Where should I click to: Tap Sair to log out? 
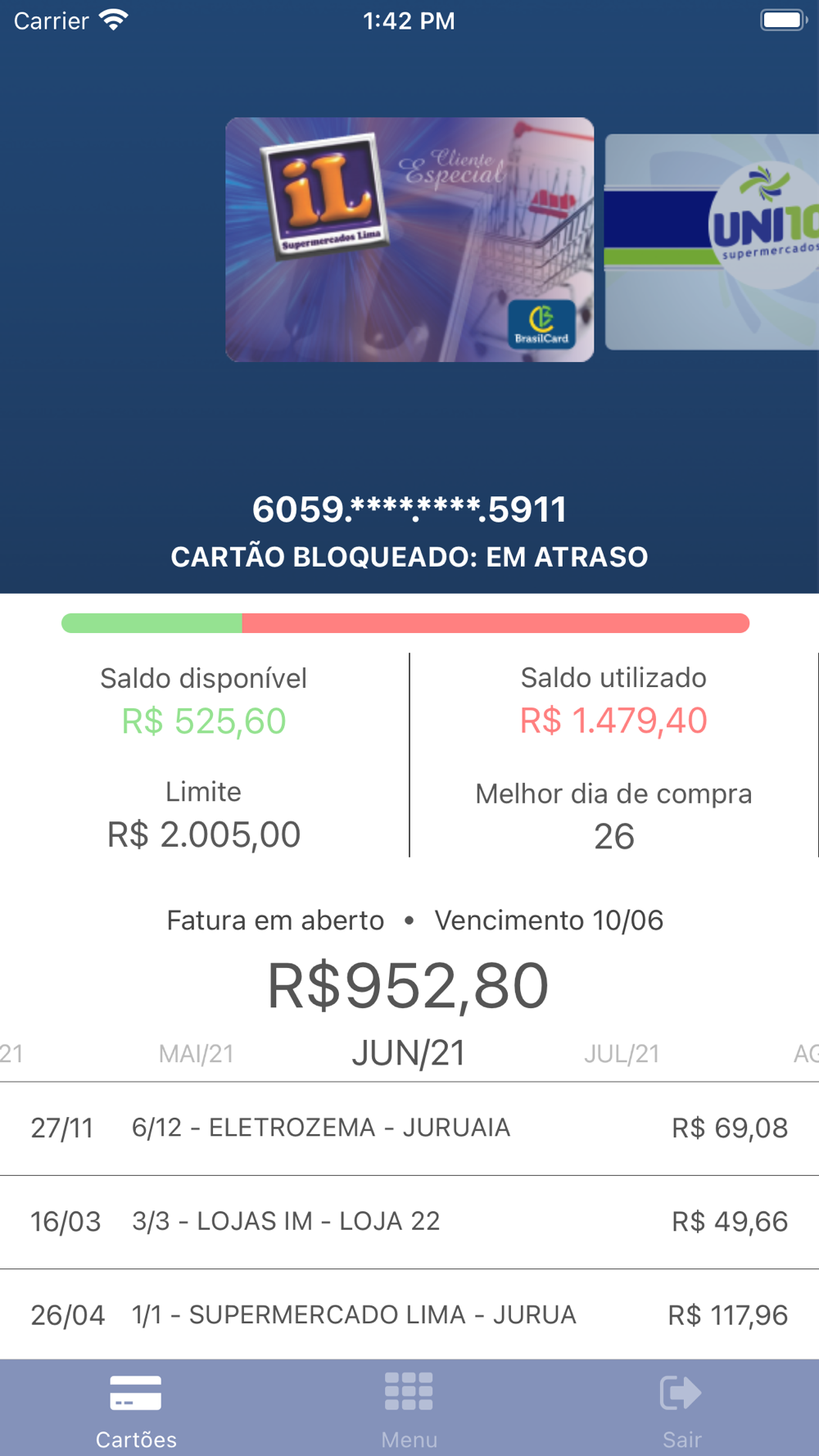click(681, 1409)
